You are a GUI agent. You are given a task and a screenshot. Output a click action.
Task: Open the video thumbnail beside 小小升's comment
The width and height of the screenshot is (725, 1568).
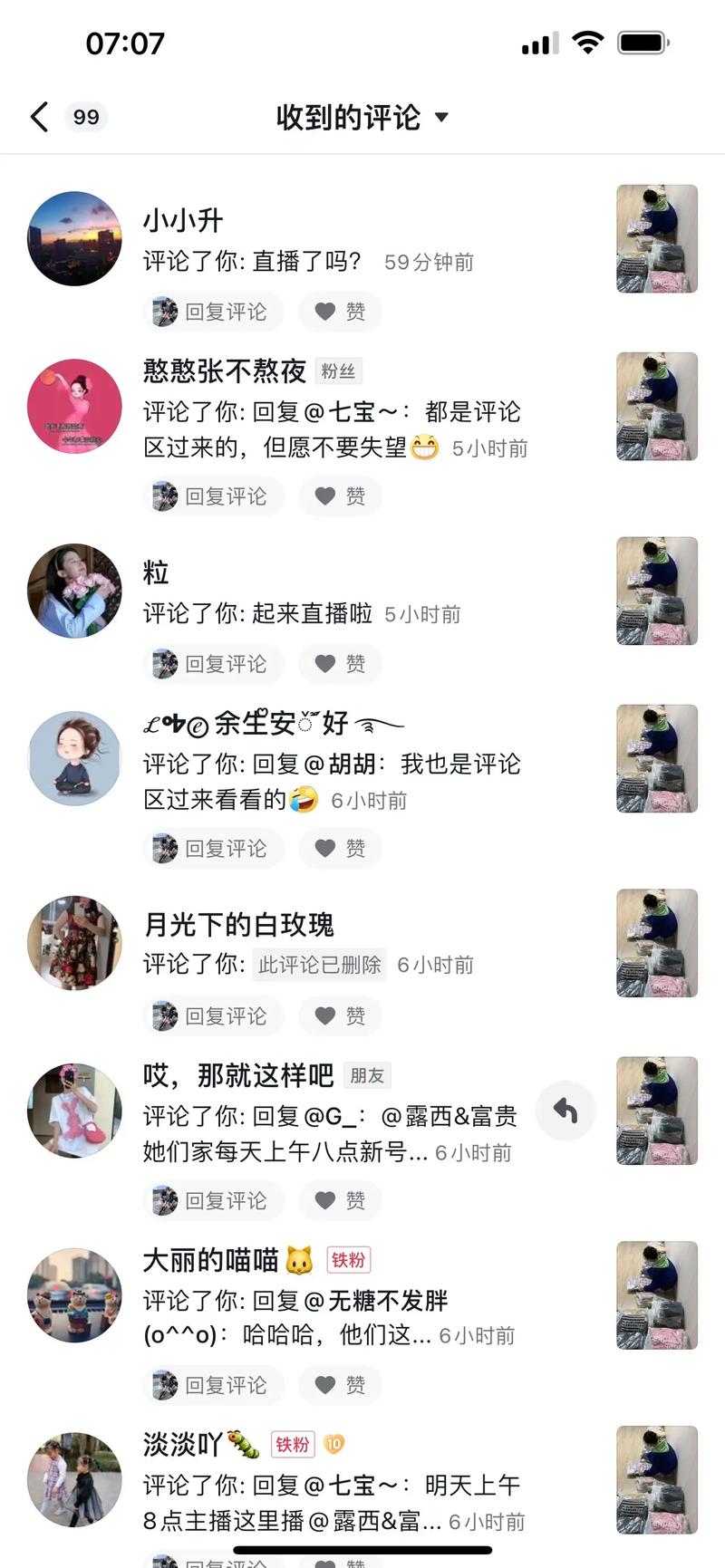pyautogui.click(x=657, y=238)
